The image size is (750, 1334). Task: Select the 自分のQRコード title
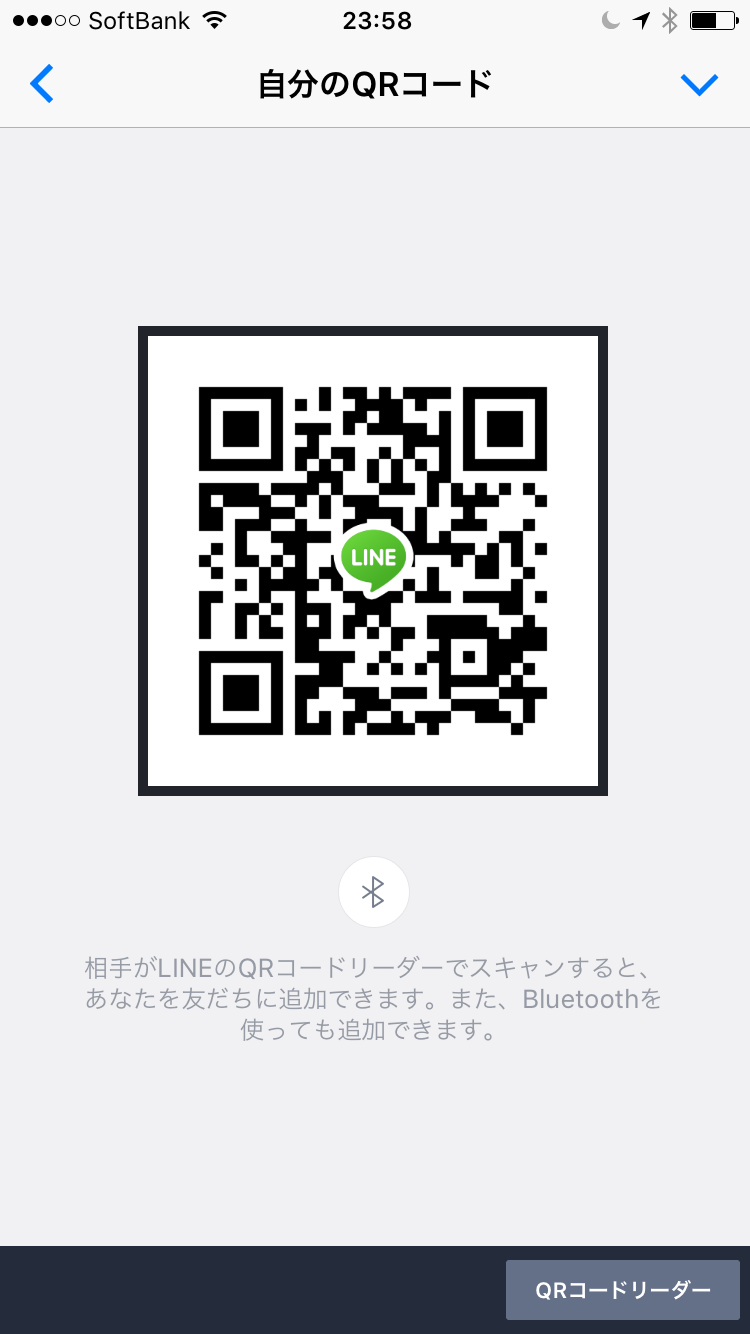[373, 84]
